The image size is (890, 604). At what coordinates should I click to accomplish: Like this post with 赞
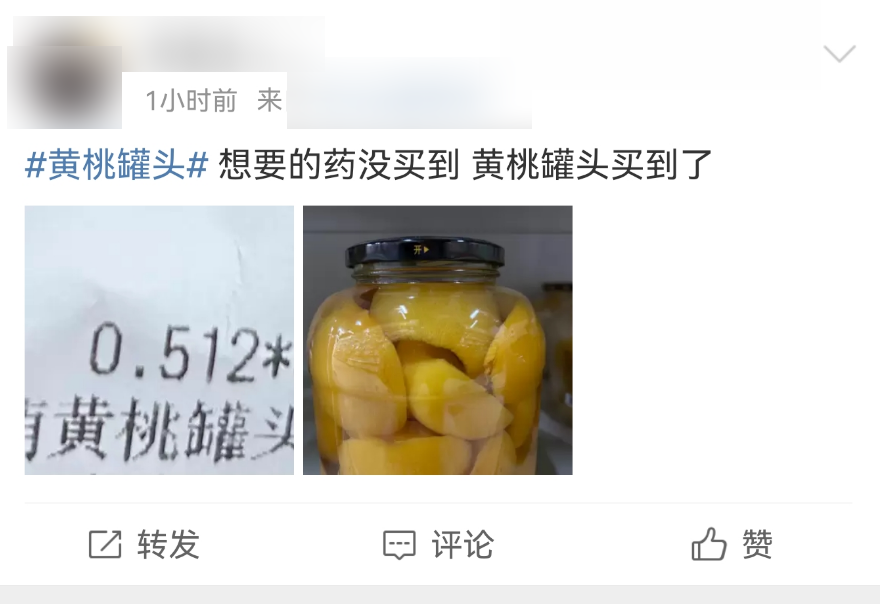point(732,545)
